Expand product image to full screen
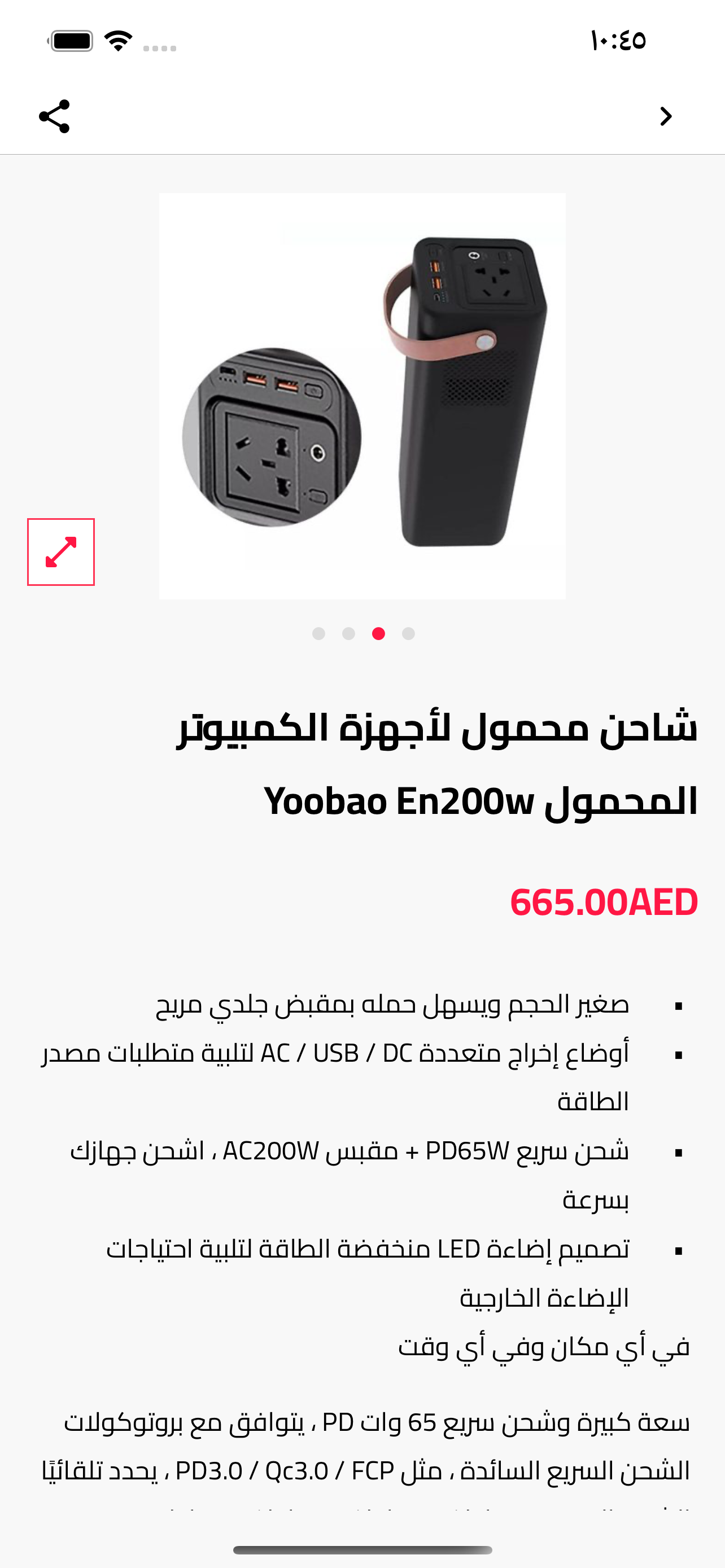The height and width of the screenshot is (1568, 725). click(61, 551)
